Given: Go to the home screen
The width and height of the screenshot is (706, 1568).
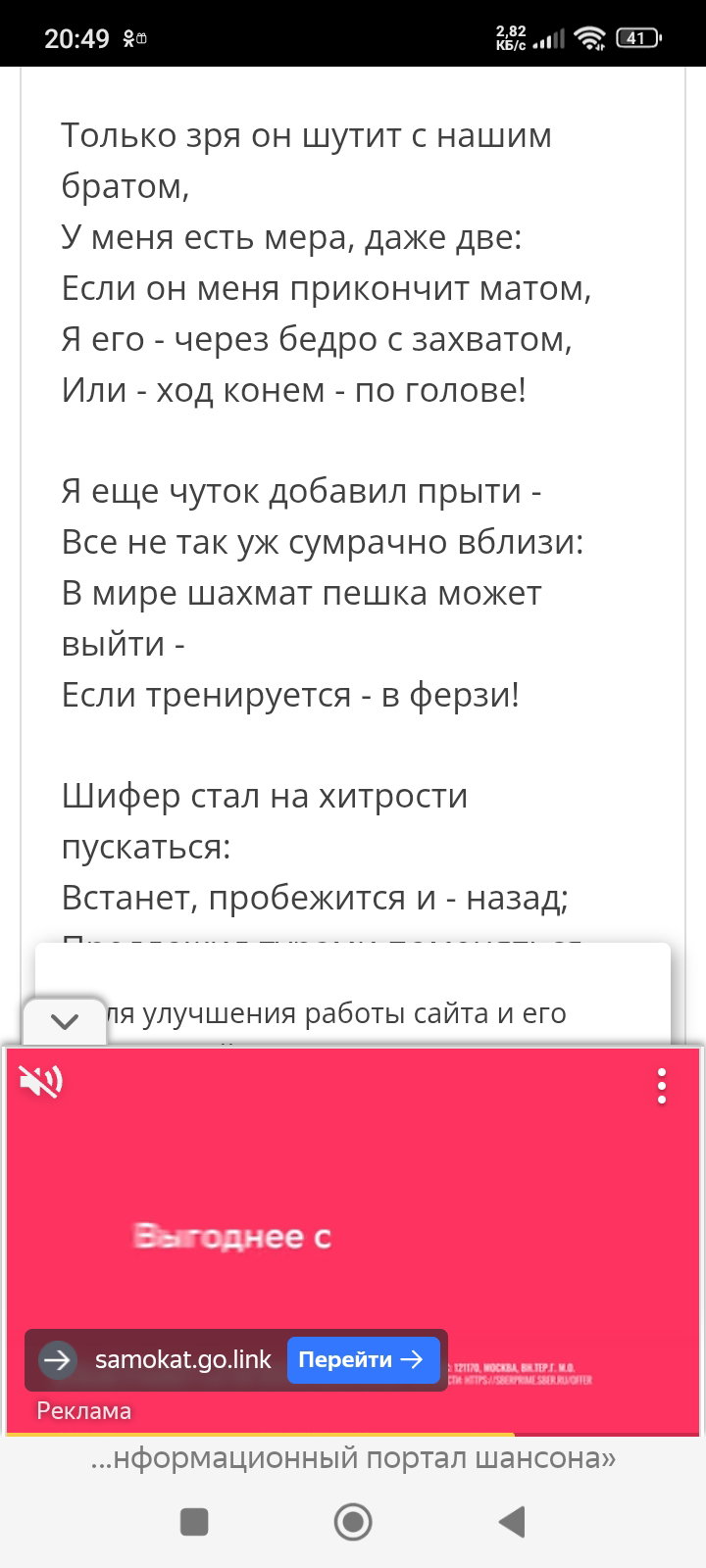Looking at the screenshot, I should click(x=353, y=1521).
